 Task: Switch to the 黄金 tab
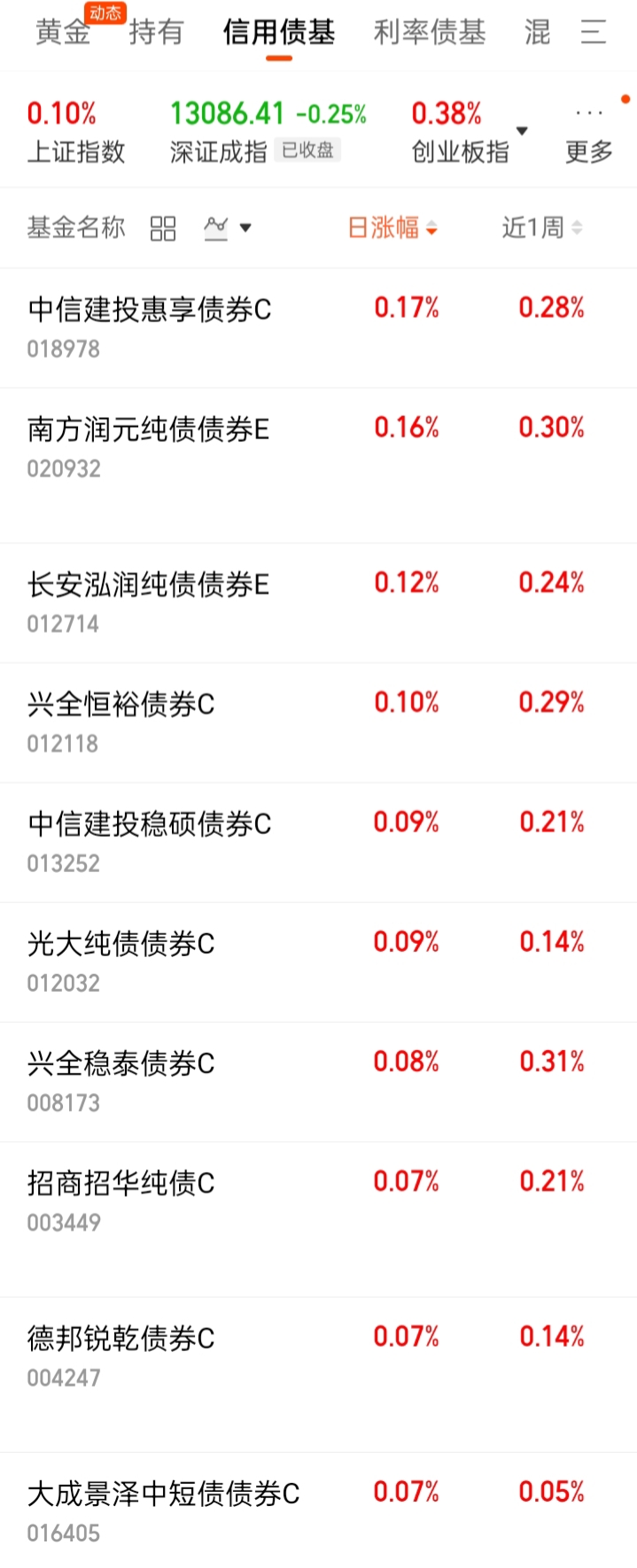click(63, 33)
